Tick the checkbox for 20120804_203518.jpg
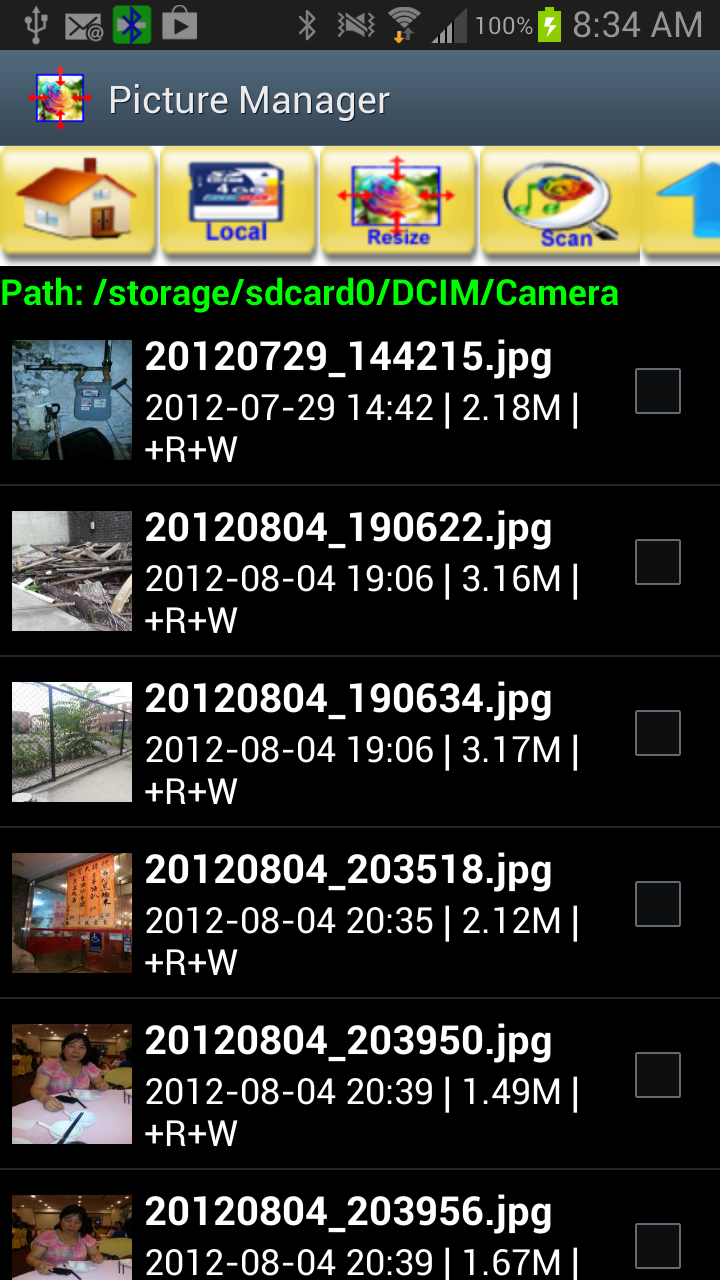Image resolution: width=720 pixels, height=1280 pixels. 657,903
